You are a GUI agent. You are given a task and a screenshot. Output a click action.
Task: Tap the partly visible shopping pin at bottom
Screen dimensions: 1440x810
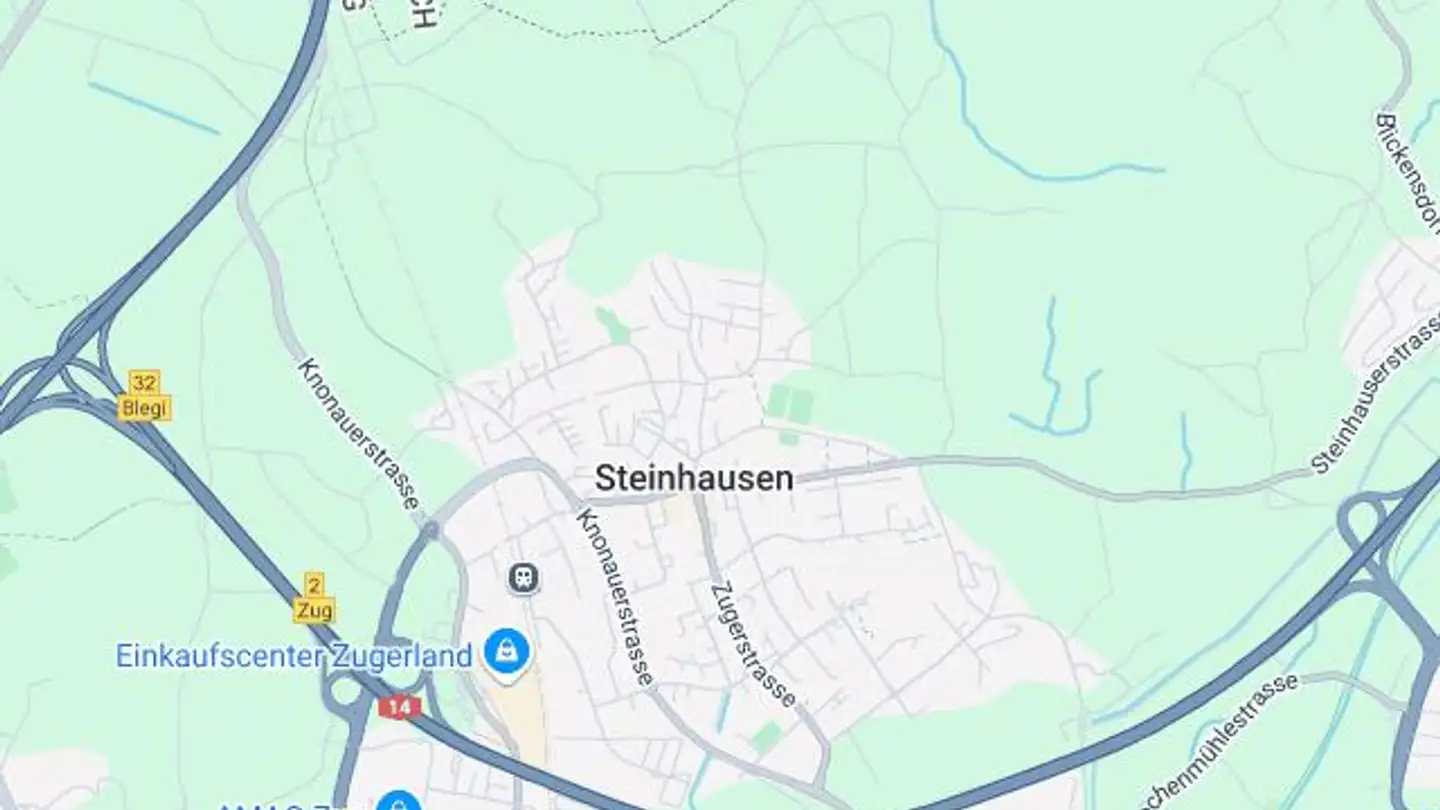click(x=400, y=802)
